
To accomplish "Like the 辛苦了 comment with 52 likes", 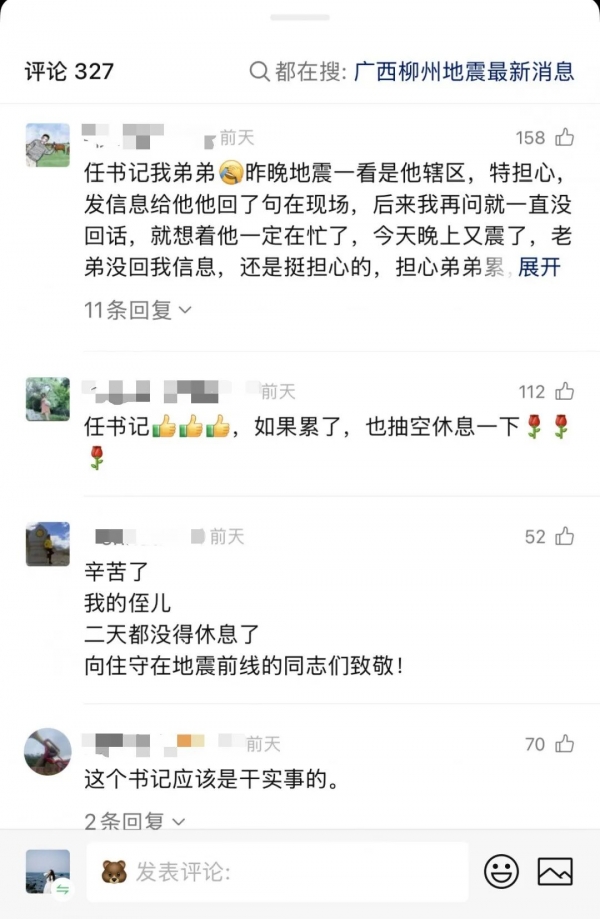I will (565, 536).
